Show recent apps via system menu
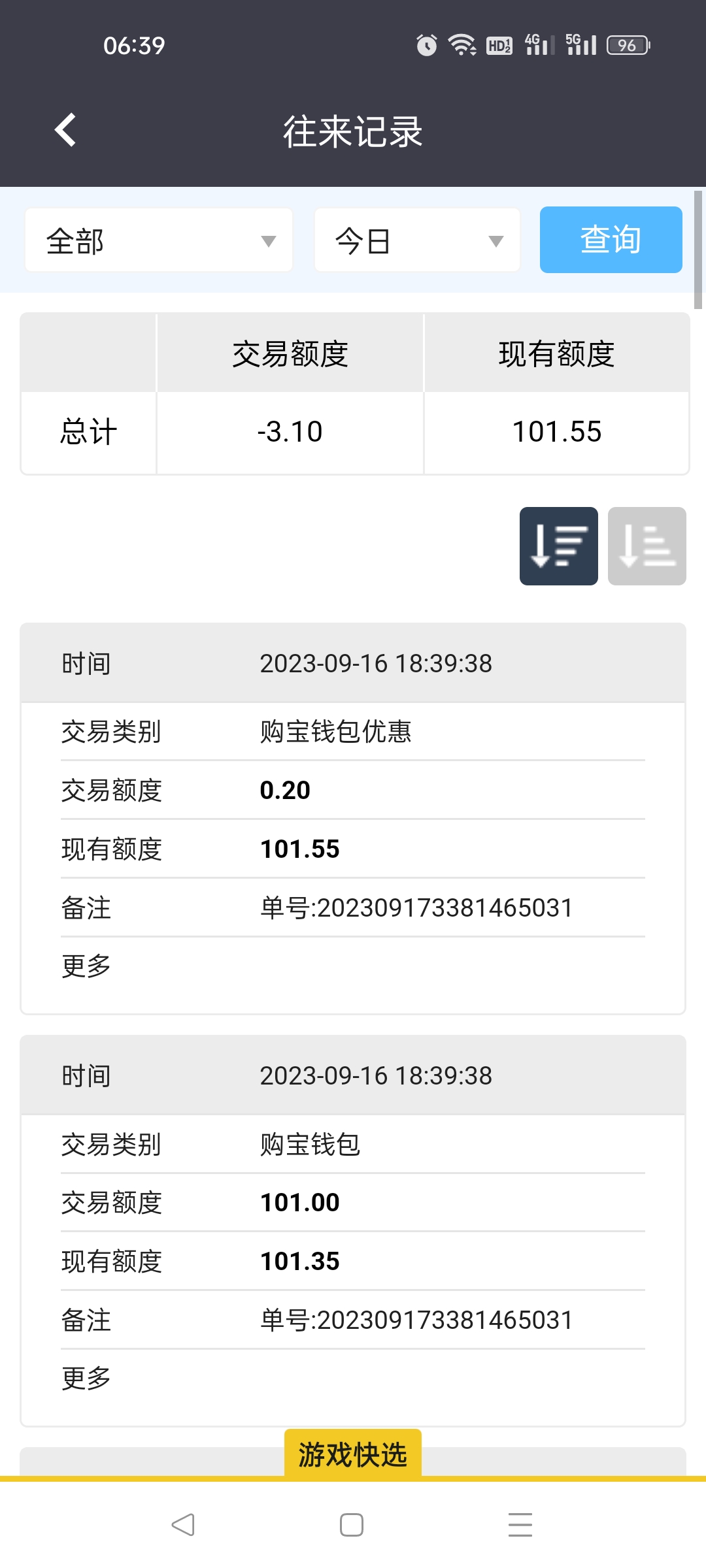 520,1525
